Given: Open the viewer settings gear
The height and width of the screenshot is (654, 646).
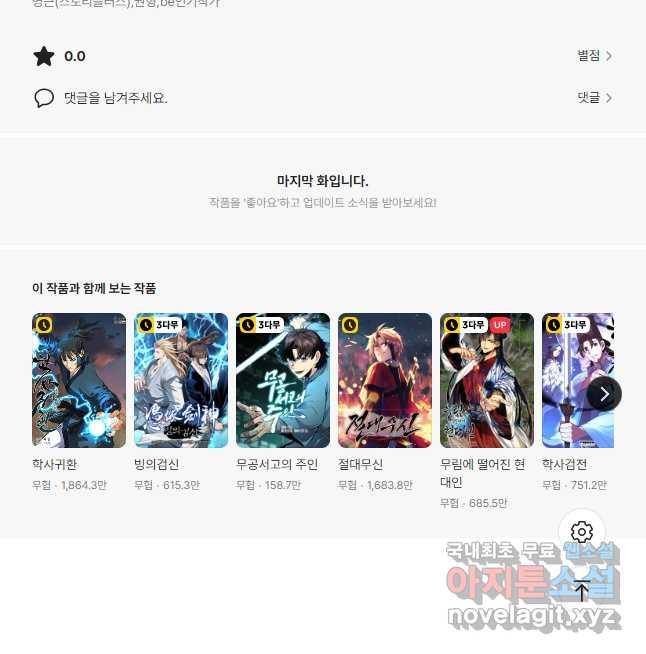Looking at the screenshot, I should pyautogui.click(x=582, y=532).
